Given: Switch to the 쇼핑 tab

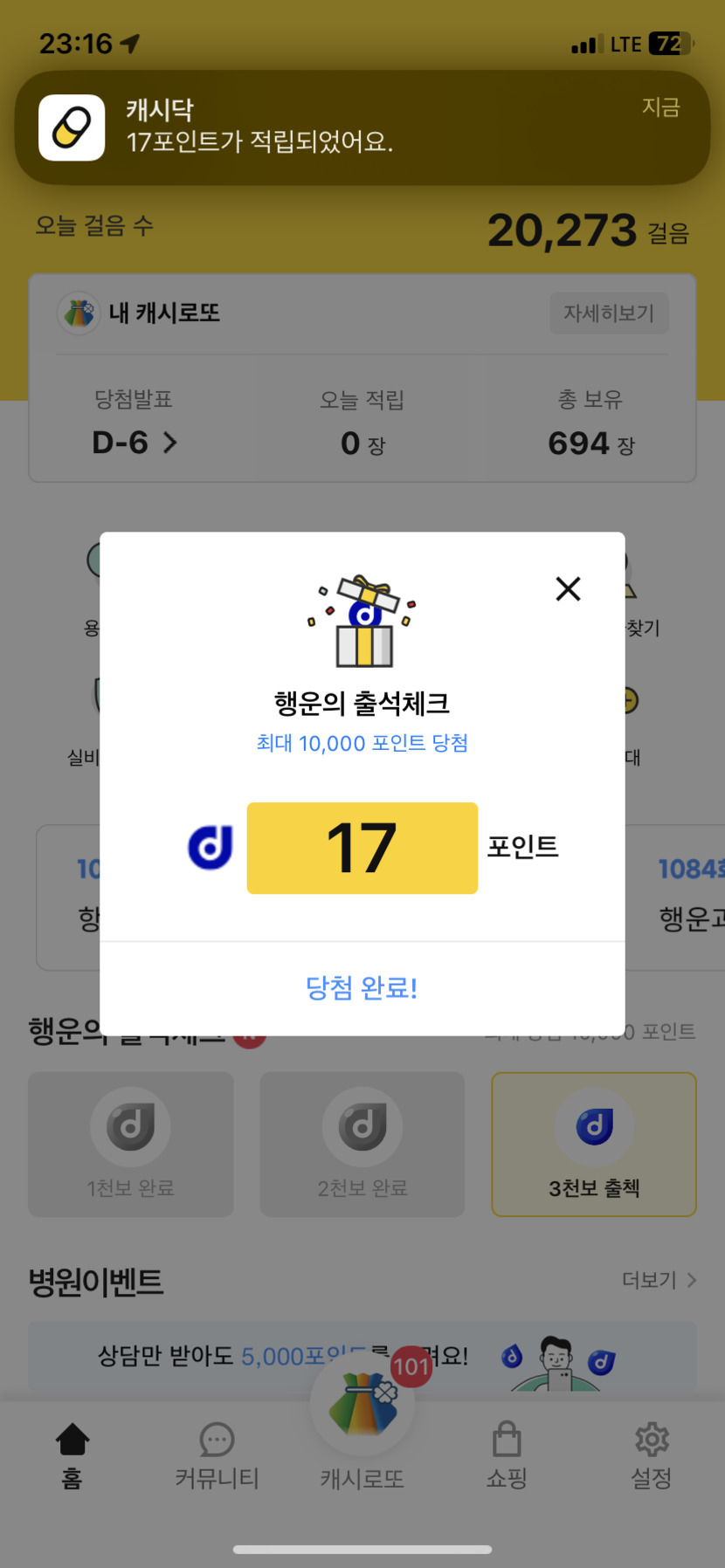Looking at the screenshot, I should tap(507, 1455).
